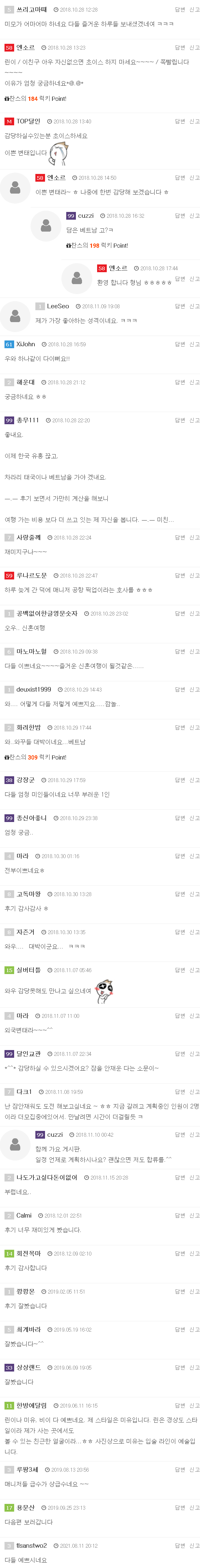Viewport: 200px width, 1568px height.
Task: Report the comment by 달인교관
Action: pyautogui.click(x=194, y=1054)
